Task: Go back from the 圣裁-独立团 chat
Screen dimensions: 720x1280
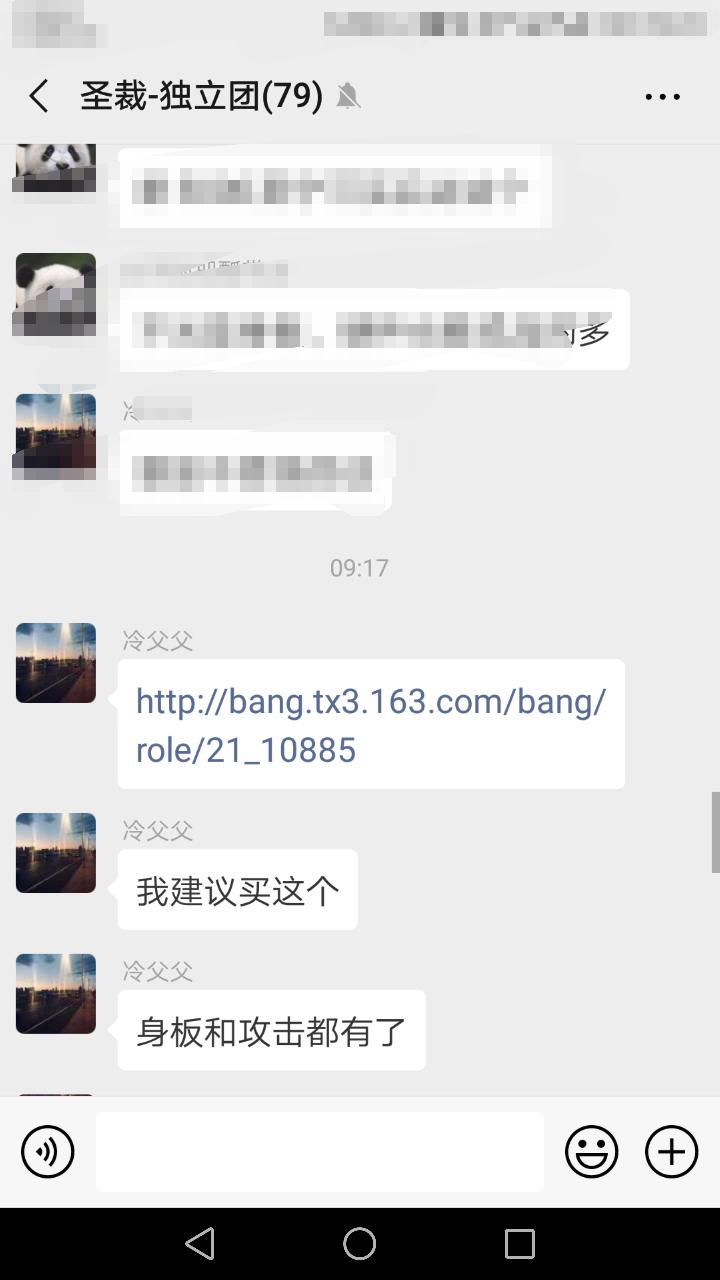Action: point(39,97)
